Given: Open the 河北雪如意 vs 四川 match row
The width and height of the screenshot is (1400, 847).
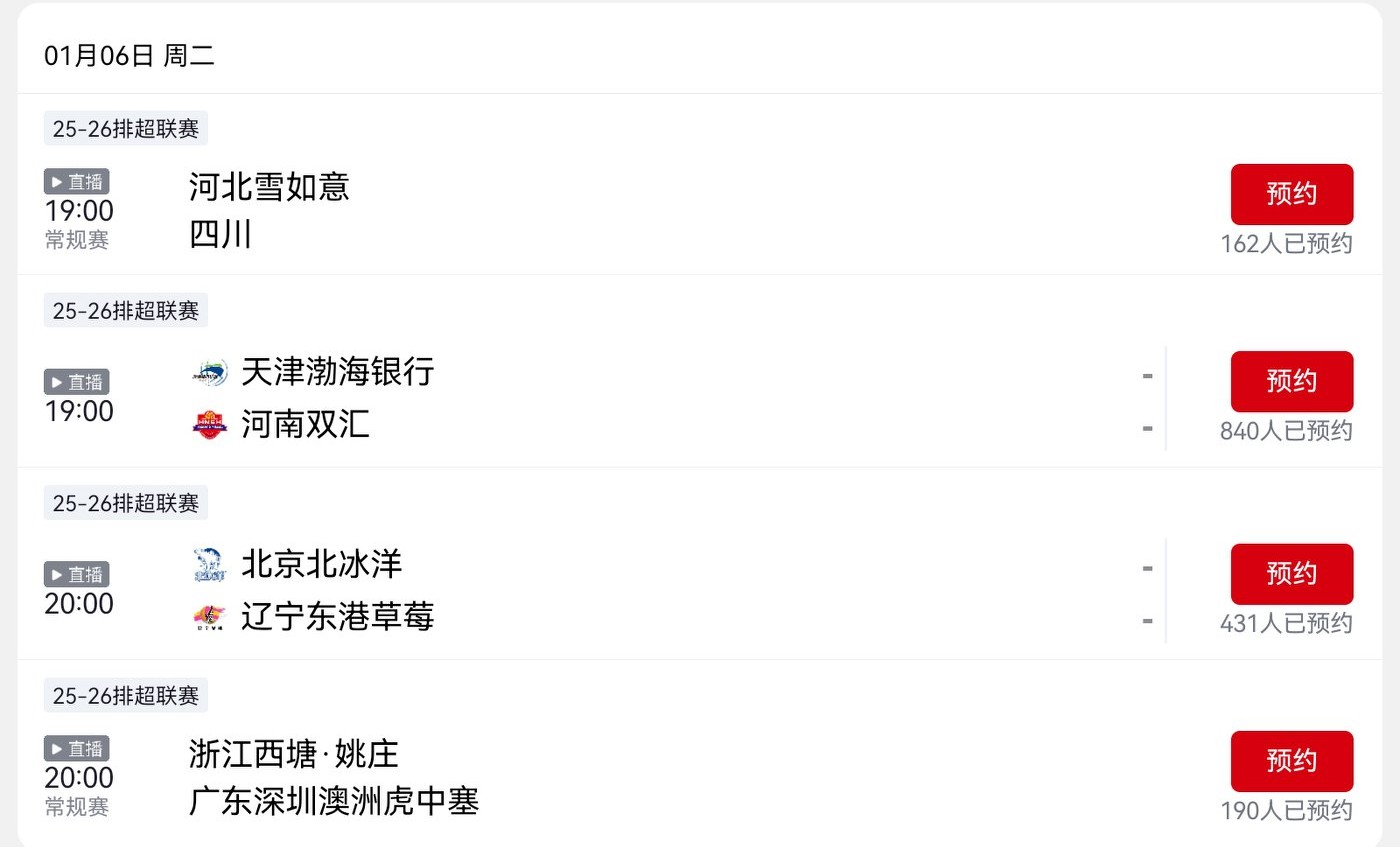Looking at the screenshot, I should [600, 211].
